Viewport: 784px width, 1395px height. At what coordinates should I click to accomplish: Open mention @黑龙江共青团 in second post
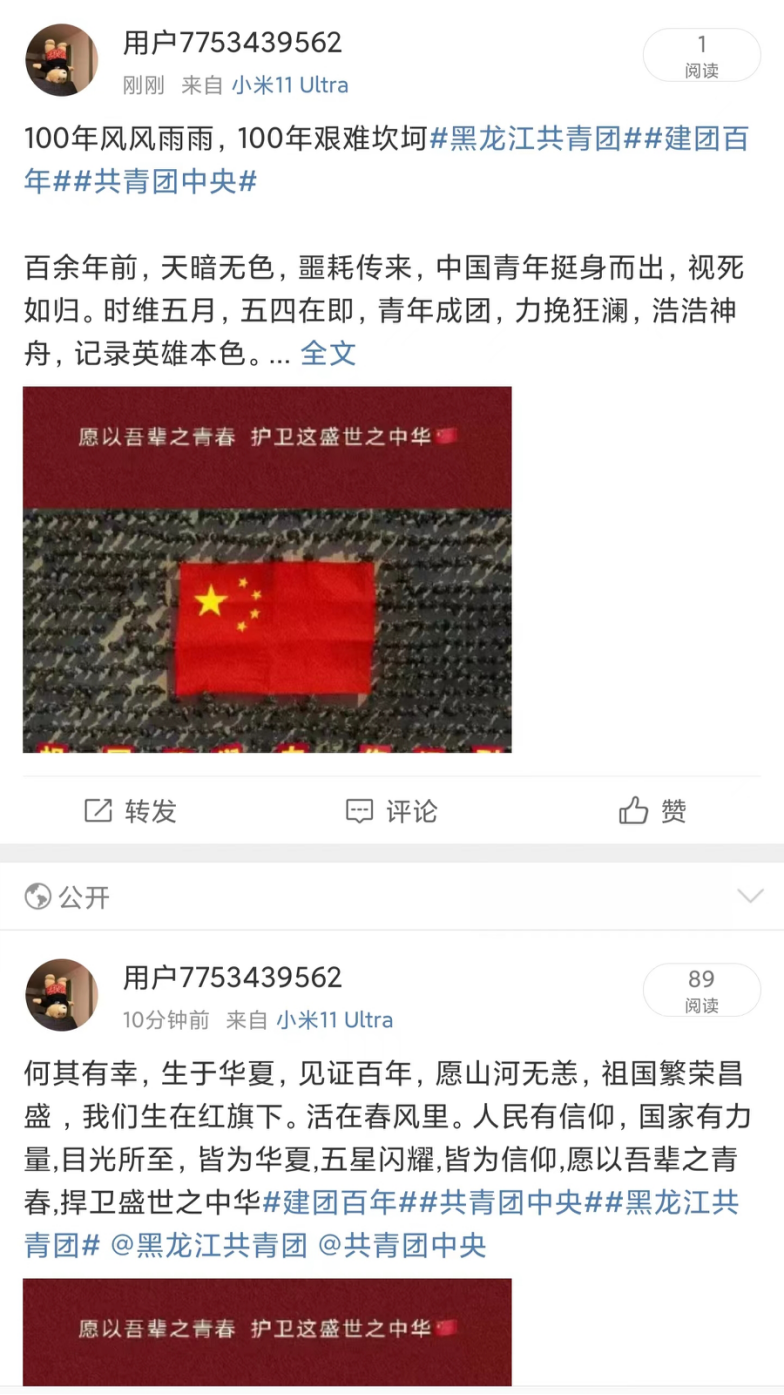pyautogui.click(x=209, y=1246)
